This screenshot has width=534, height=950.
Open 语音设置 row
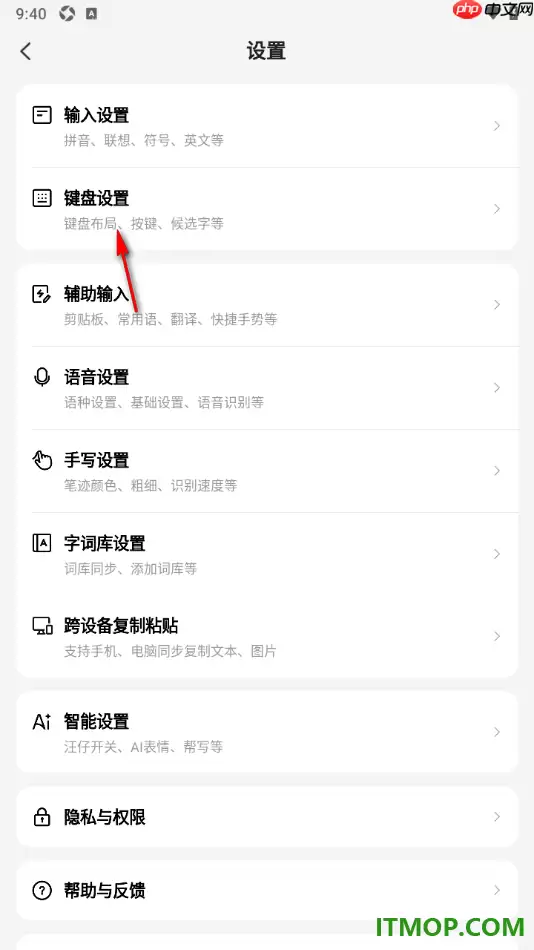(267, 388)
